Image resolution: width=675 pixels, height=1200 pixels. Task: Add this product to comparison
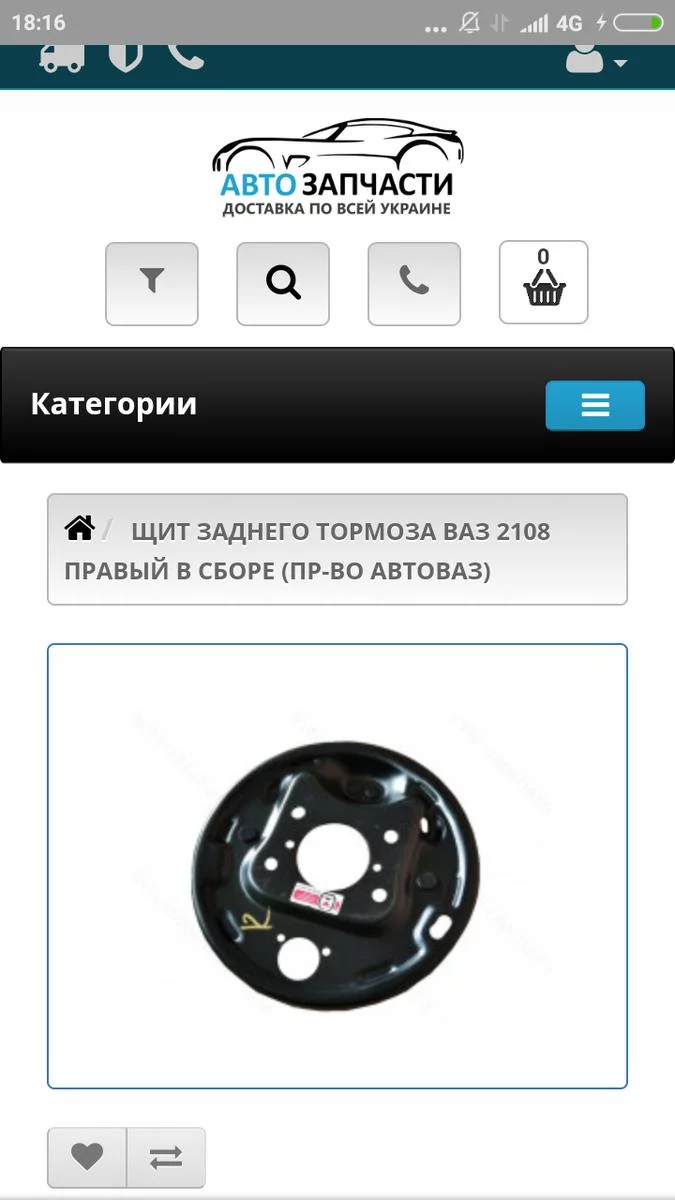click(x=166, y=1157)
